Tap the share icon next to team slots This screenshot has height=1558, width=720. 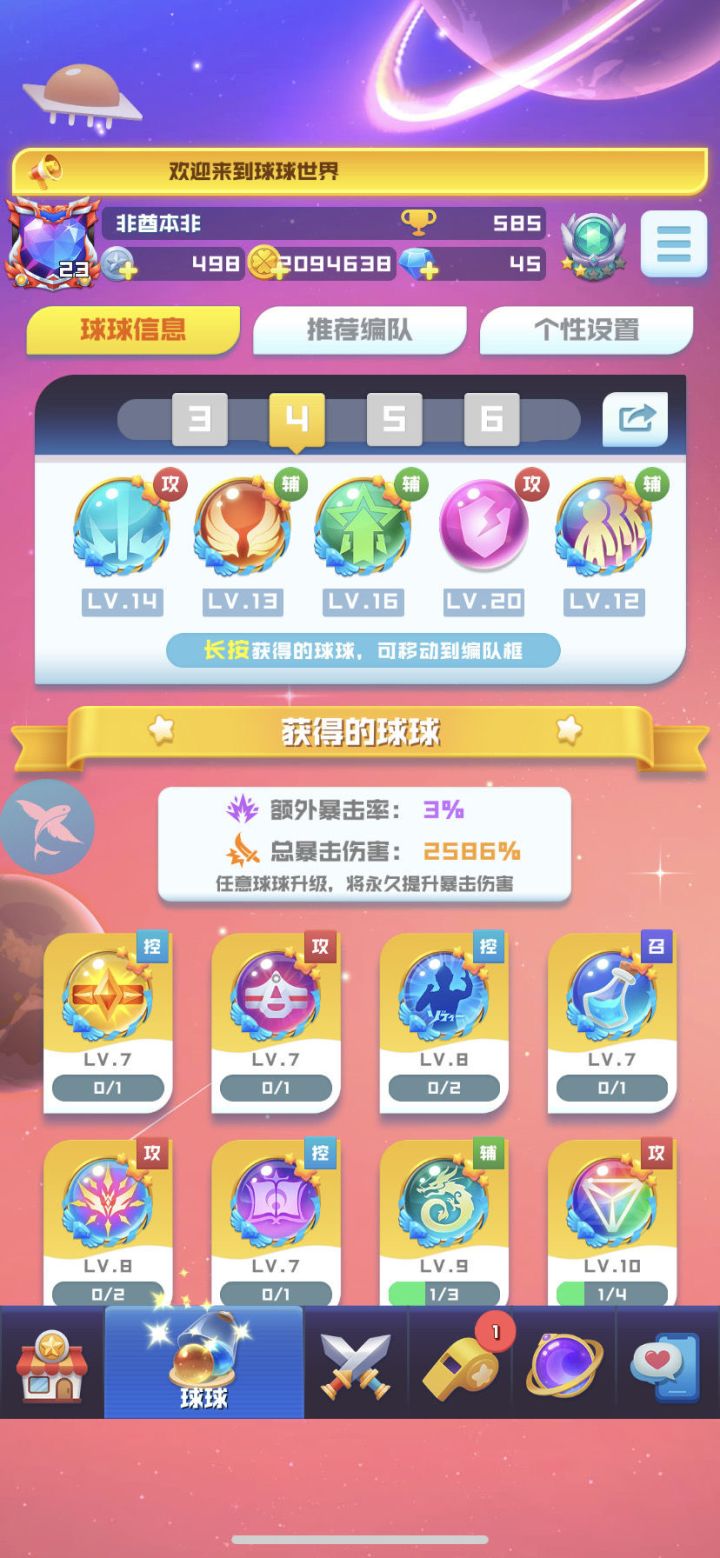point(637,419)
